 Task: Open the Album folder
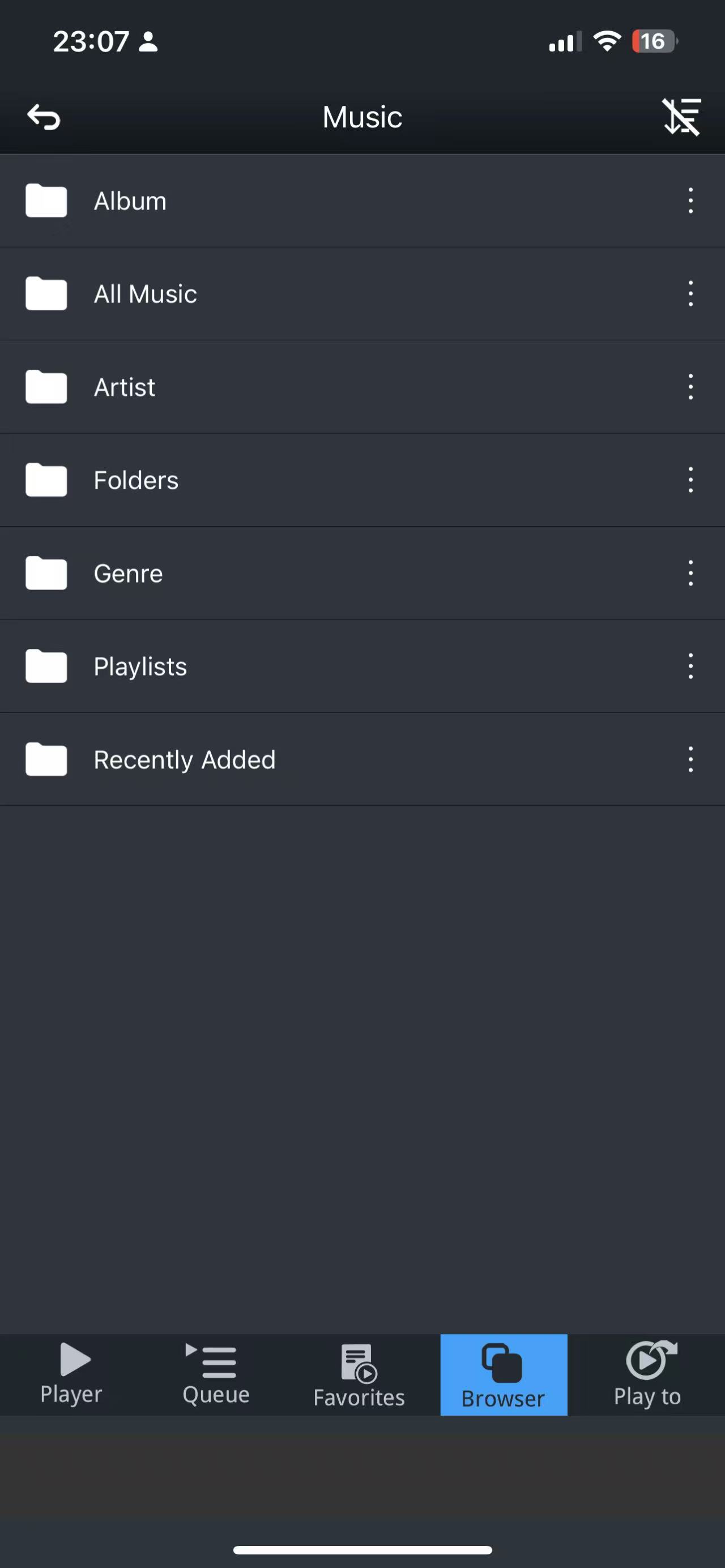[x=130, y=201]
